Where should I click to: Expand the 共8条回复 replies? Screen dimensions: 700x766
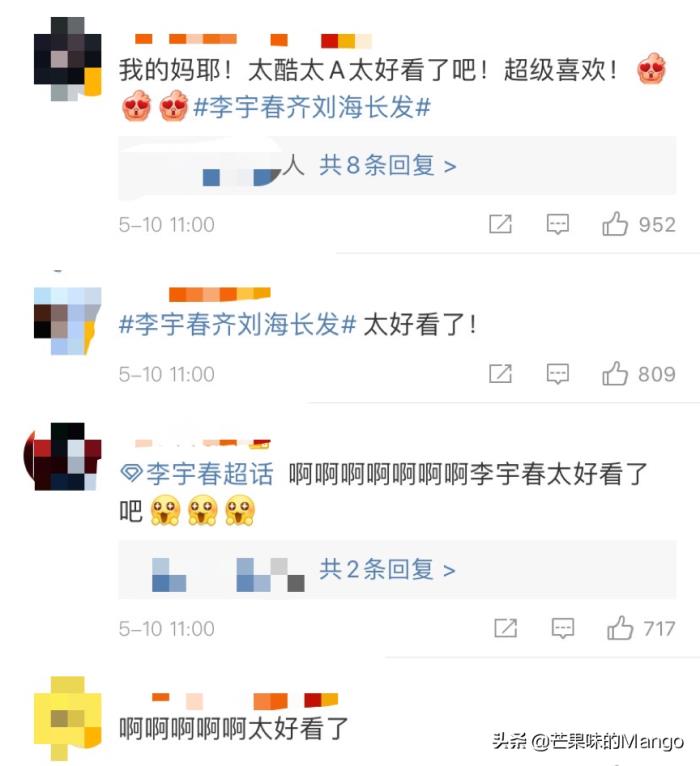pos(387,166)
